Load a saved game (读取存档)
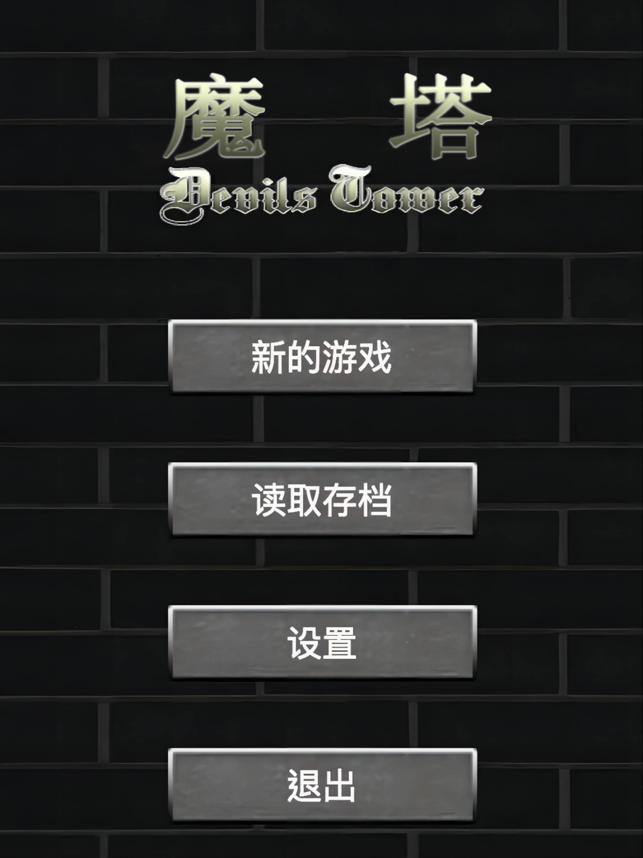 pyautogui.click(x=322, y=500)
